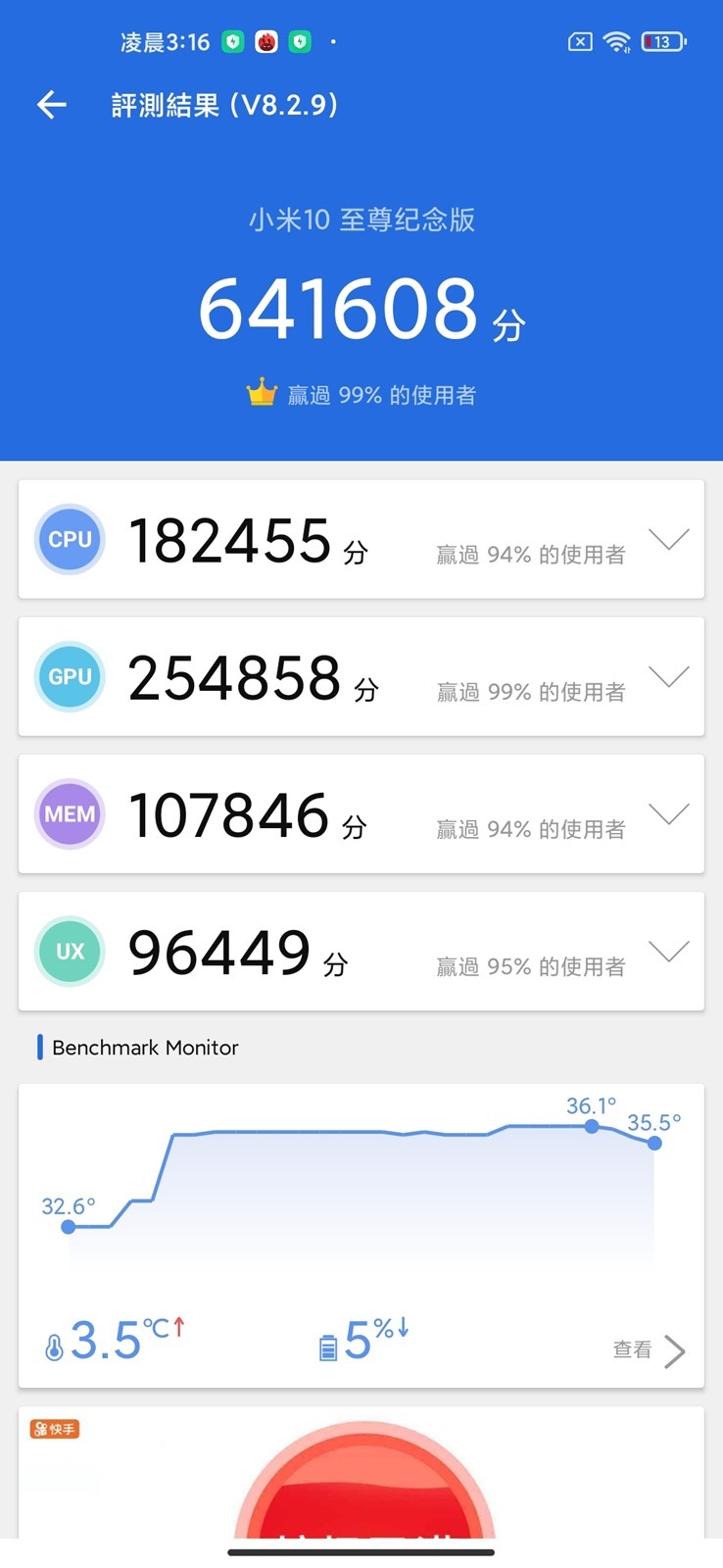Expand the CPU score details
This screenshot has height=1568, width=723.
[x=669, y=540]
